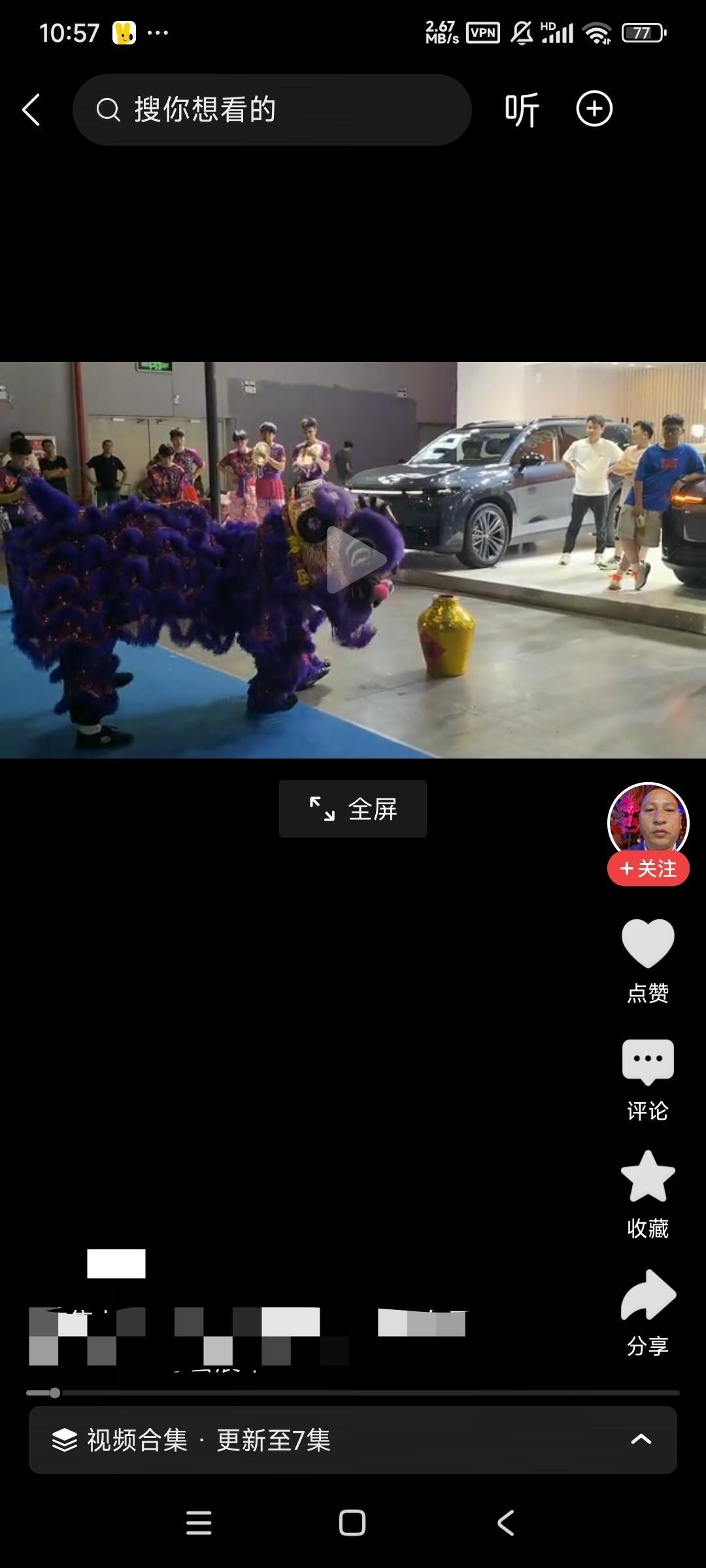Open creation menu via plus icon
The height and width of the screenshot is (1568, 706).
pyautogui.click(x=594, y=108)
